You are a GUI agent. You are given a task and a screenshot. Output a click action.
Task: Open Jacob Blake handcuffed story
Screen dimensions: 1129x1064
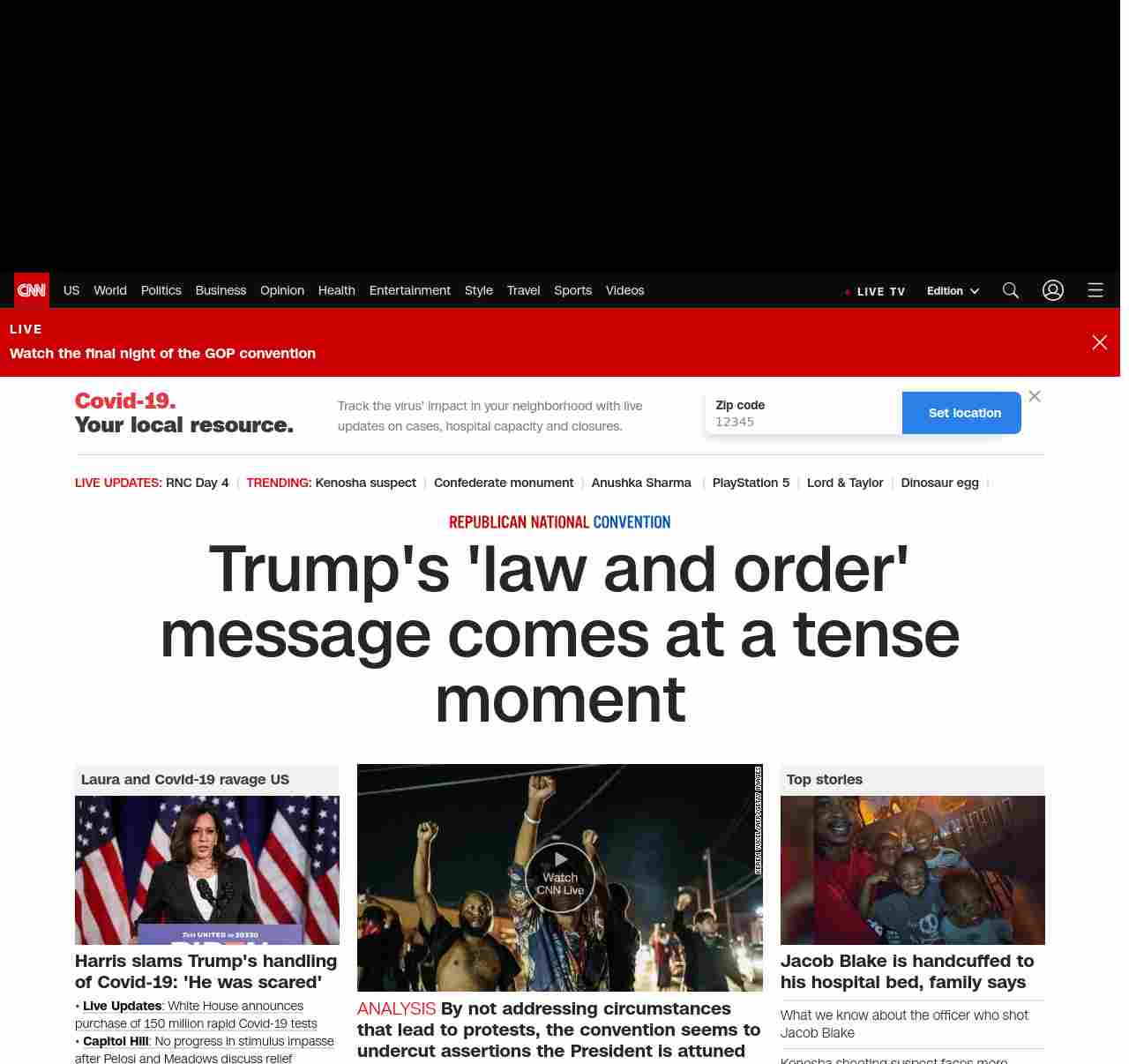pyautogui.click(x=907, y=971)
